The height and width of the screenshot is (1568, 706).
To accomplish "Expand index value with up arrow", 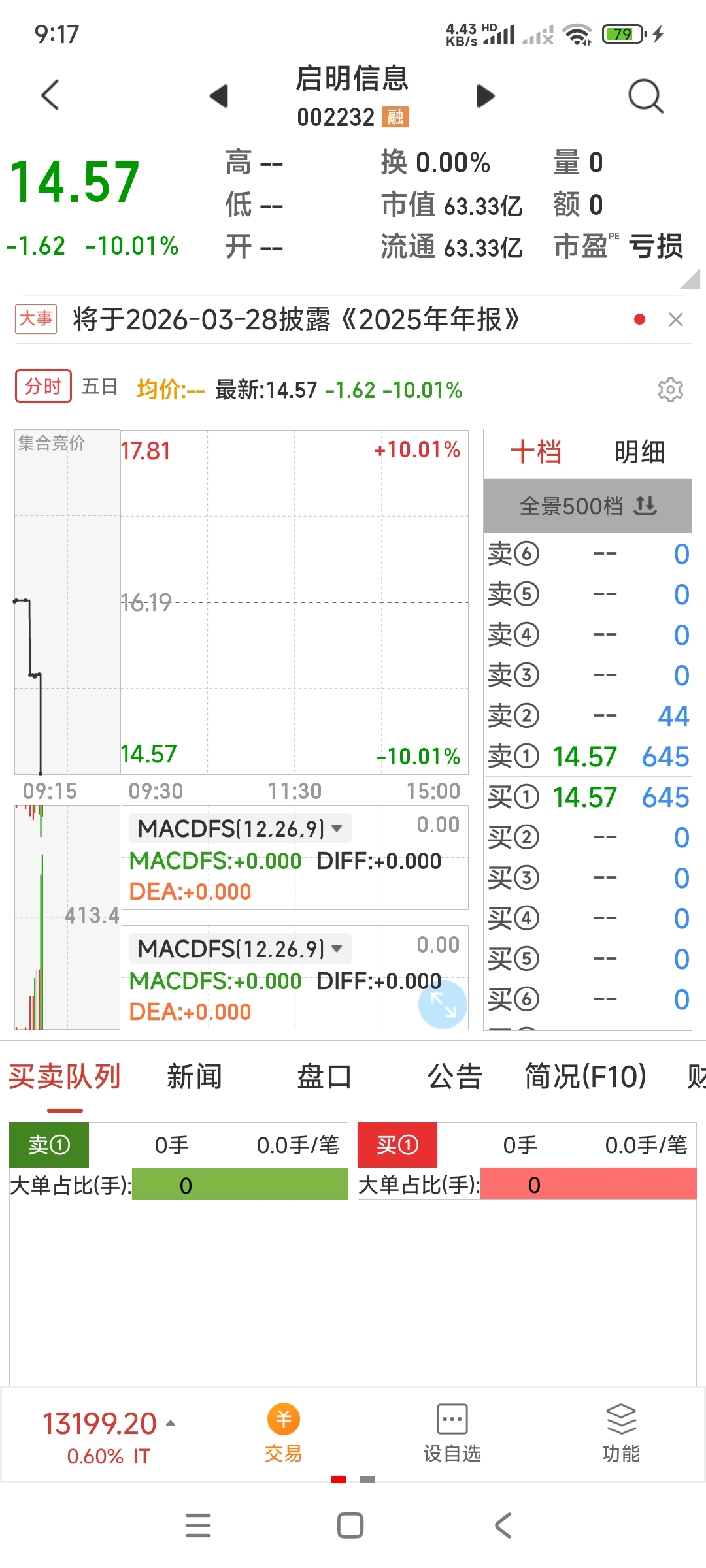I will point(172,1422).
